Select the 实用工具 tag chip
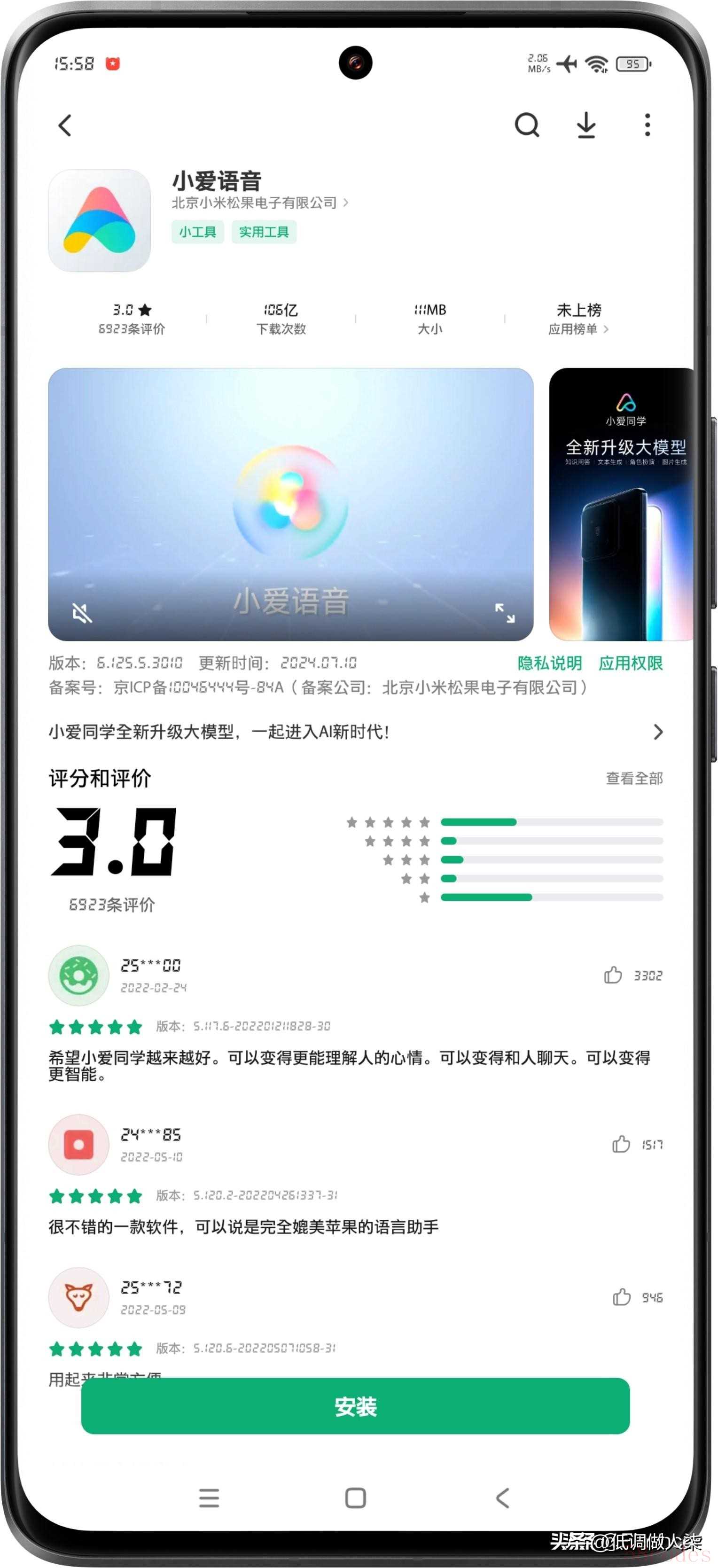The image size is (718, 1568). coord(264,232)
